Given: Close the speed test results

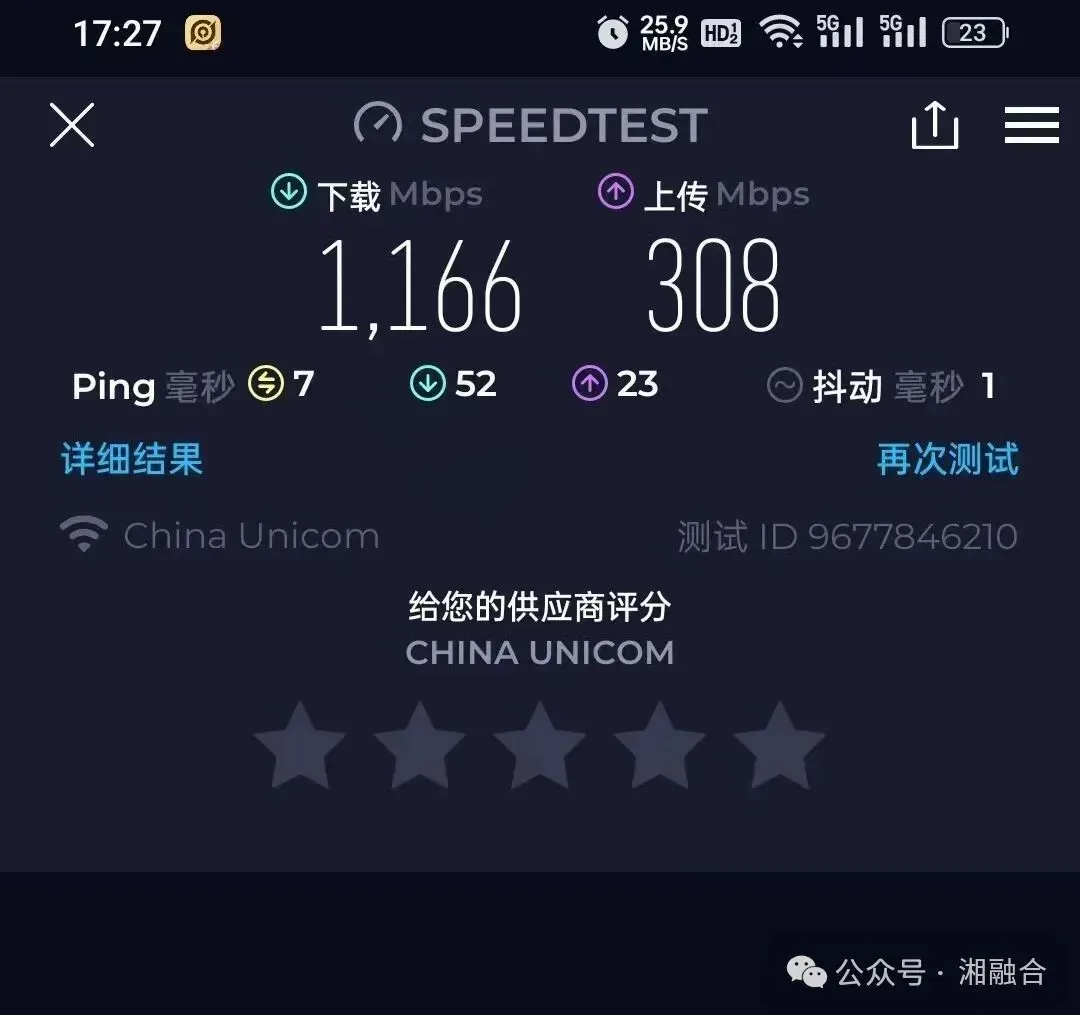Looking at the screenshot, I should tap(72, 126).
